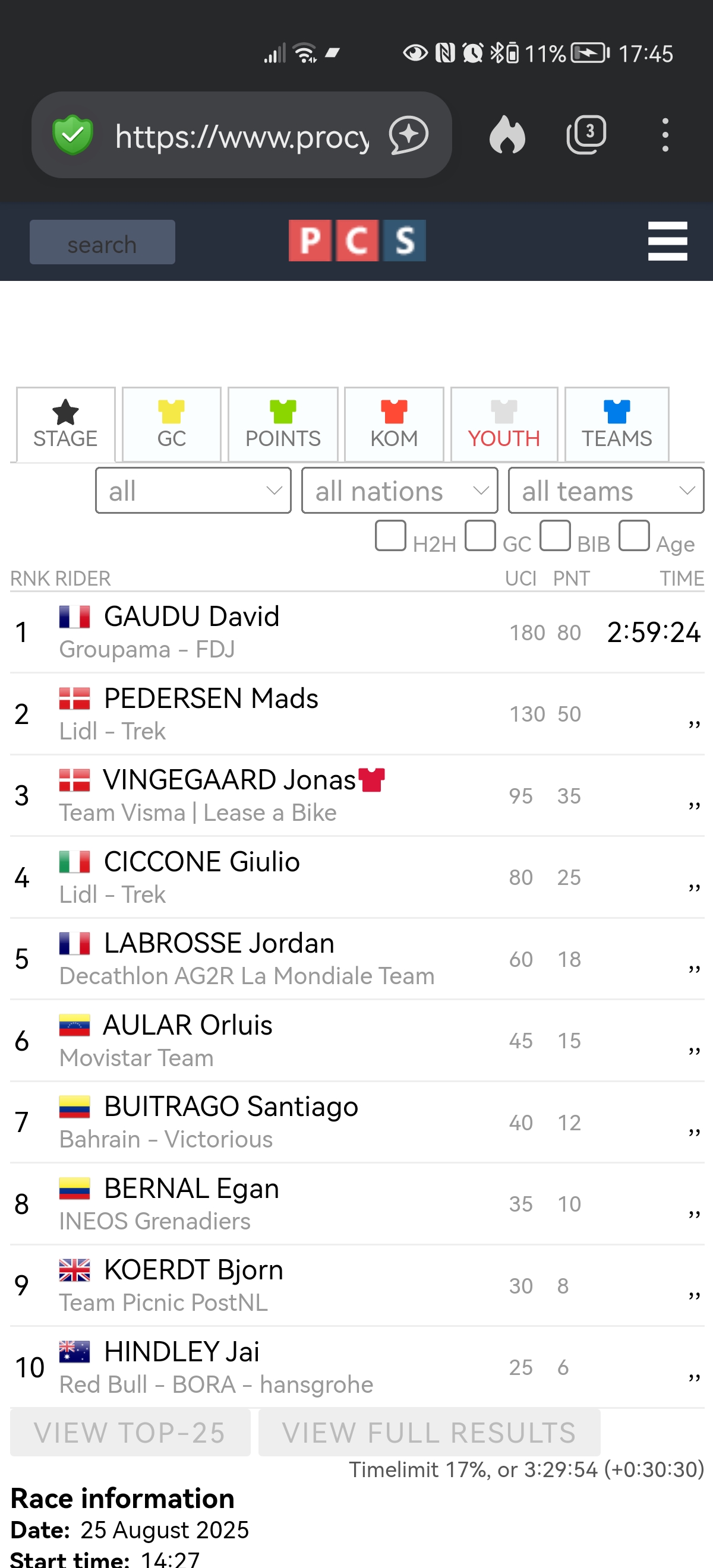The width and height of the screenshot is (713, 1568).
Task: Open GAUDU David rider page
Action: 191,617
